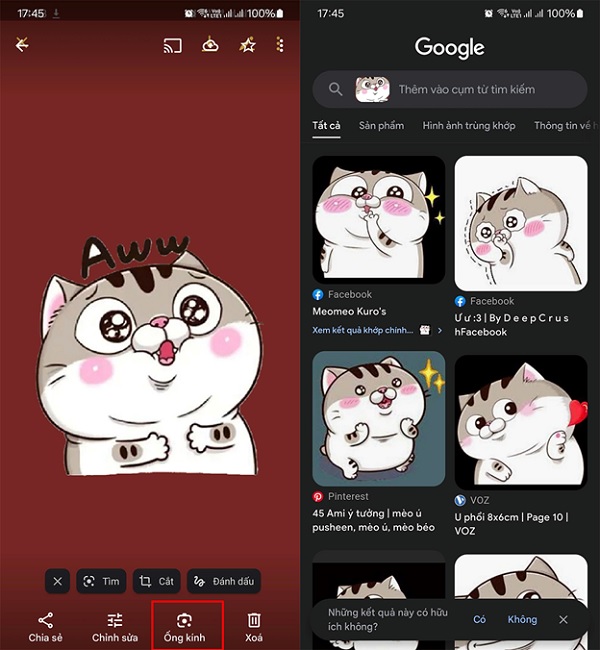Dismiss the suggestion chips row

point(57,581)
